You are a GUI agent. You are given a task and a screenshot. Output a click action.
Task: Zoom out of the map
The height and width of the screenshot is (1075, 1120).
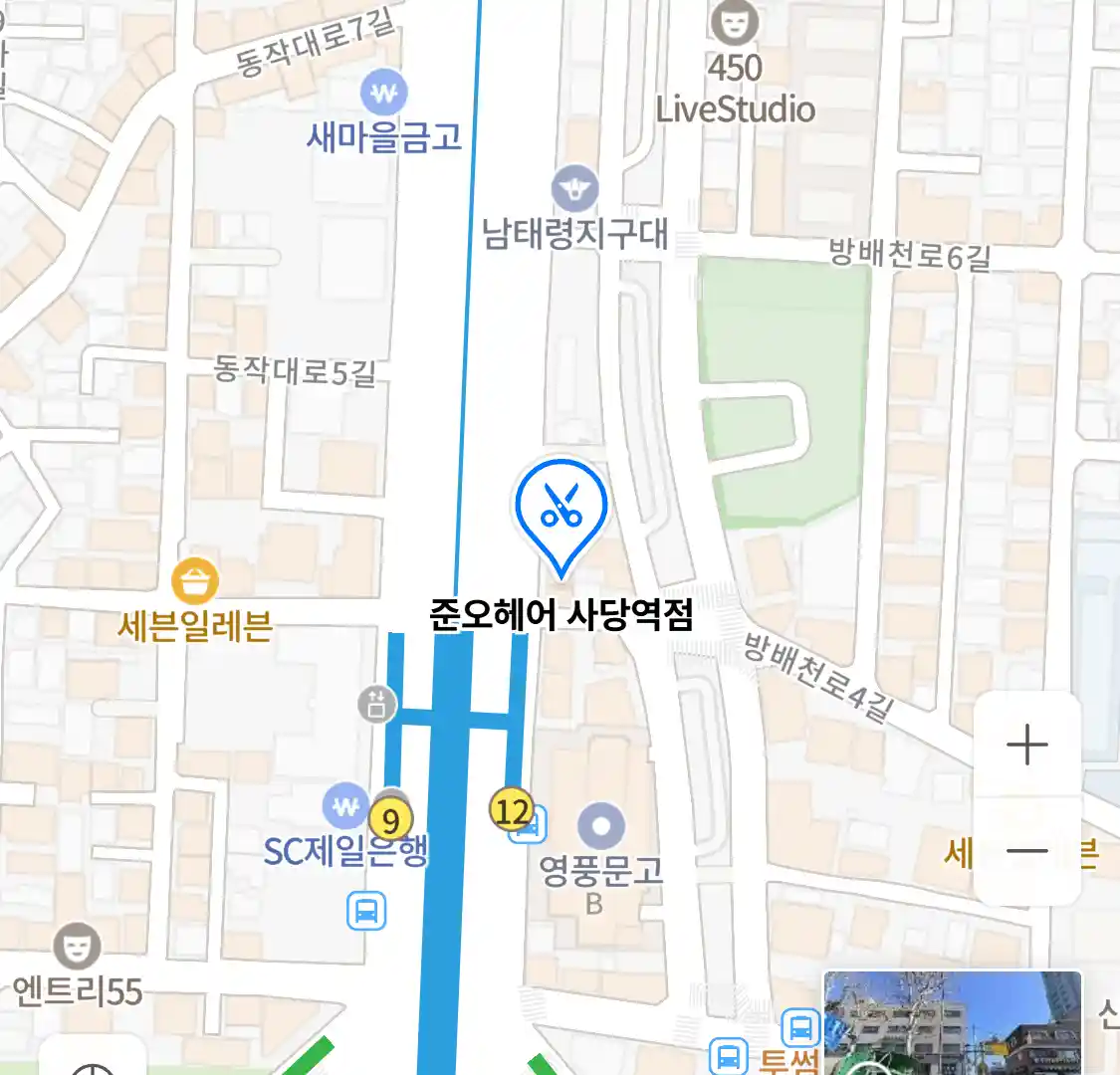pos(1026,851)
